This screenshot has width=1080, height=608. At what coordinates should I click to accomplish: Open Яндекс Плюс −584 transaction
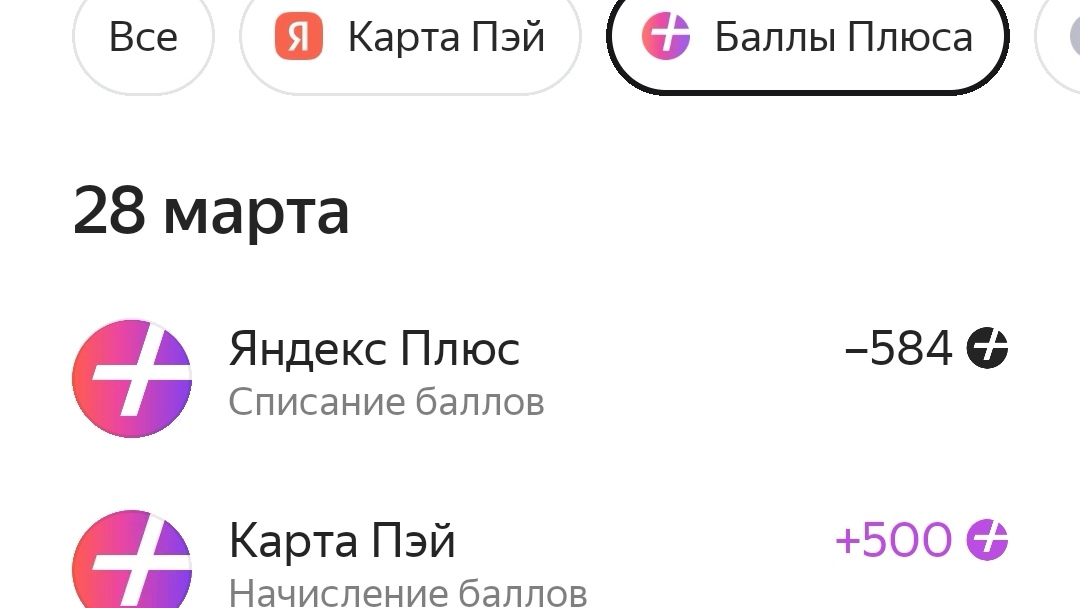tap(540, 375)
